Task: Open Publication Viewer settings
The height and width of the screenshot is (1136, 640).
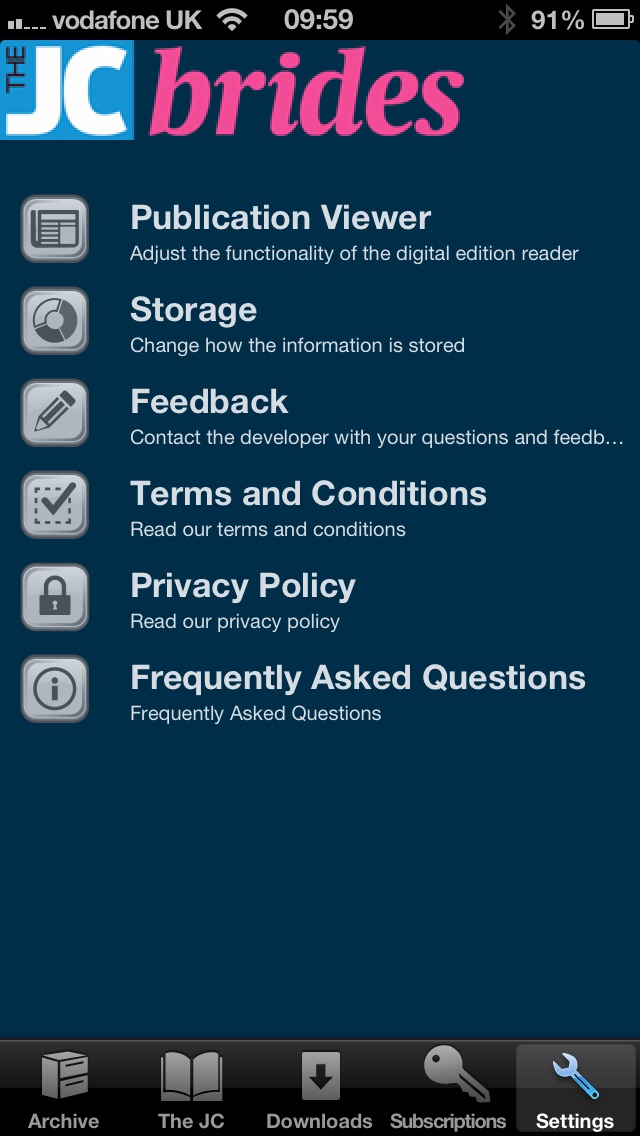Action: (320, 229)
